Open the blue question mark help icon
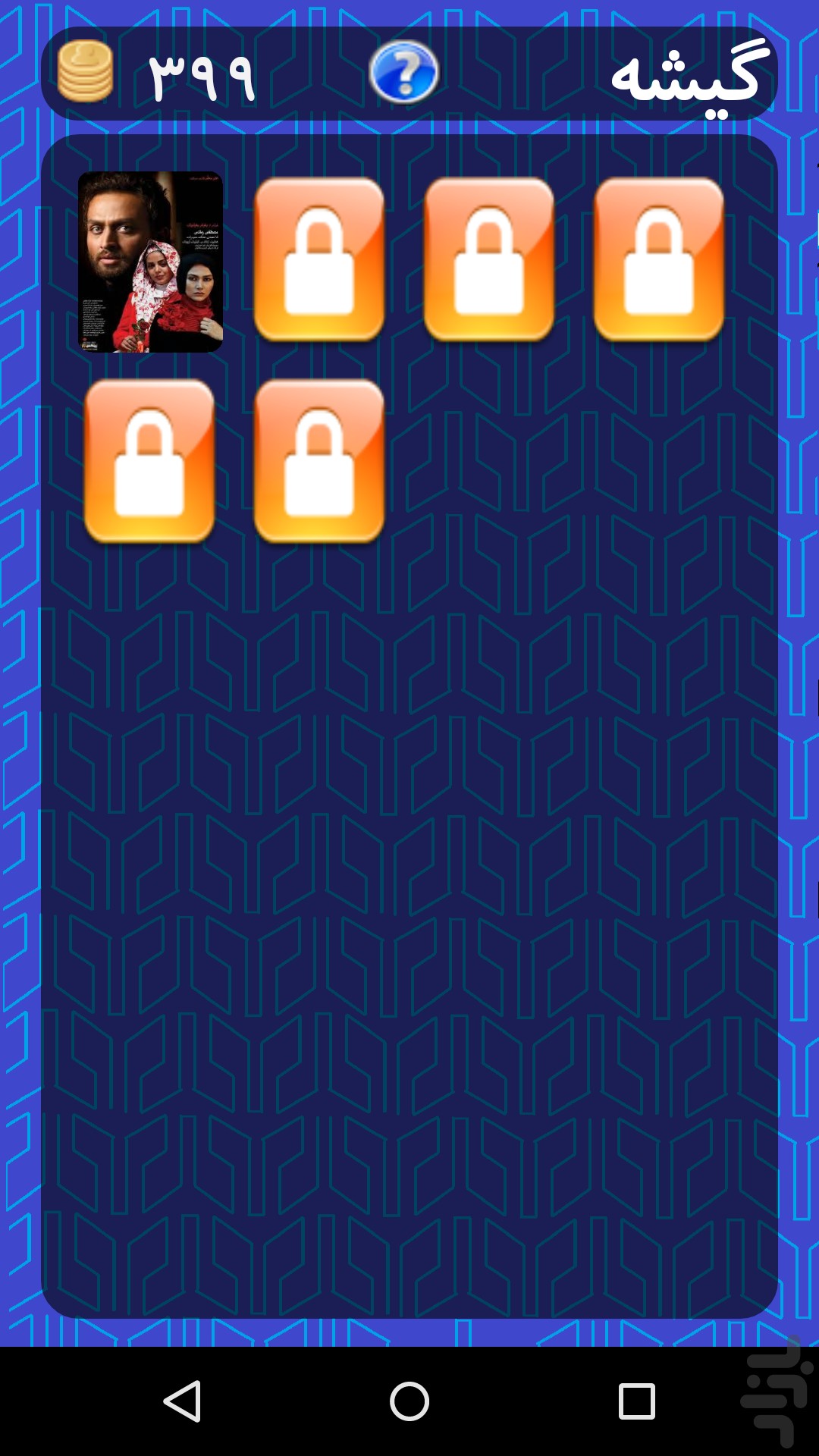The width and height of the screenshot is (819, 1456). coord(403,72)
